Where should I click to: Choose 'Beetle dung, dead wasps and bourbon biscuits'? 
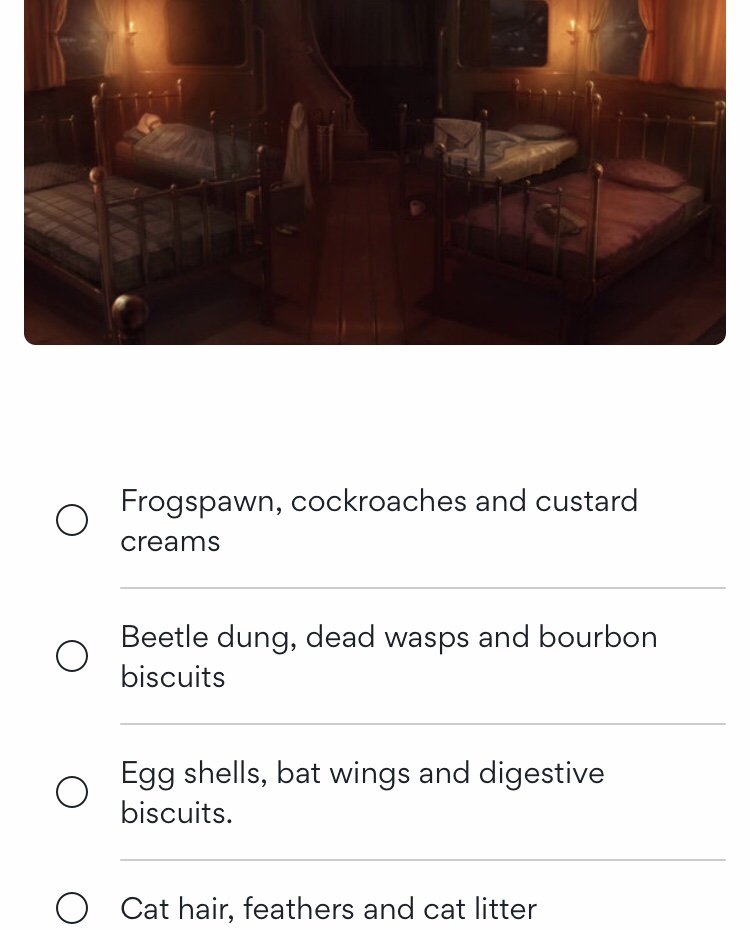pyautogui.click(x=72, y=656)
